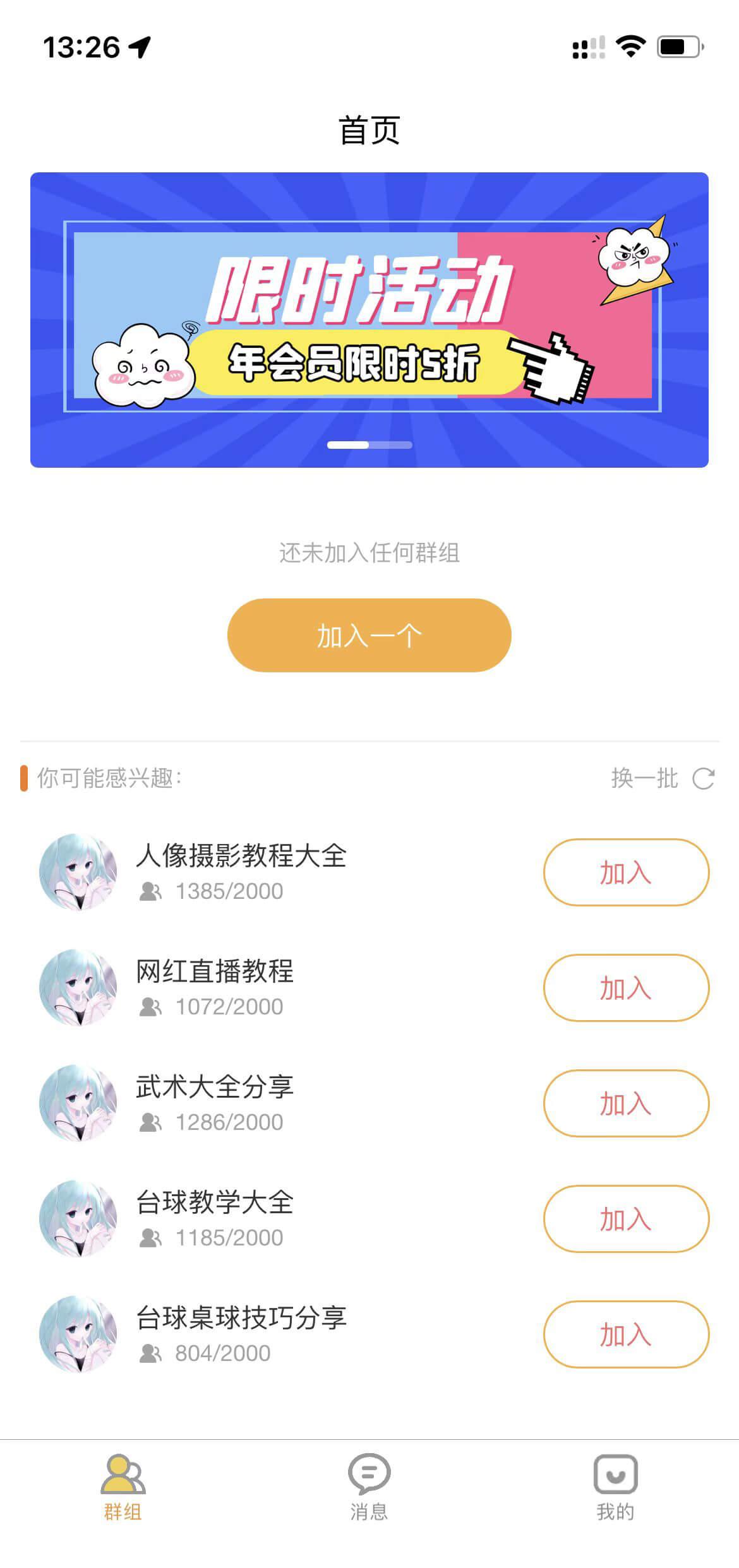This screenshot has width=739, height=1568.
Task: Tap 加入 next to 台球桌球技巧分享
Action: [625, 1334]
